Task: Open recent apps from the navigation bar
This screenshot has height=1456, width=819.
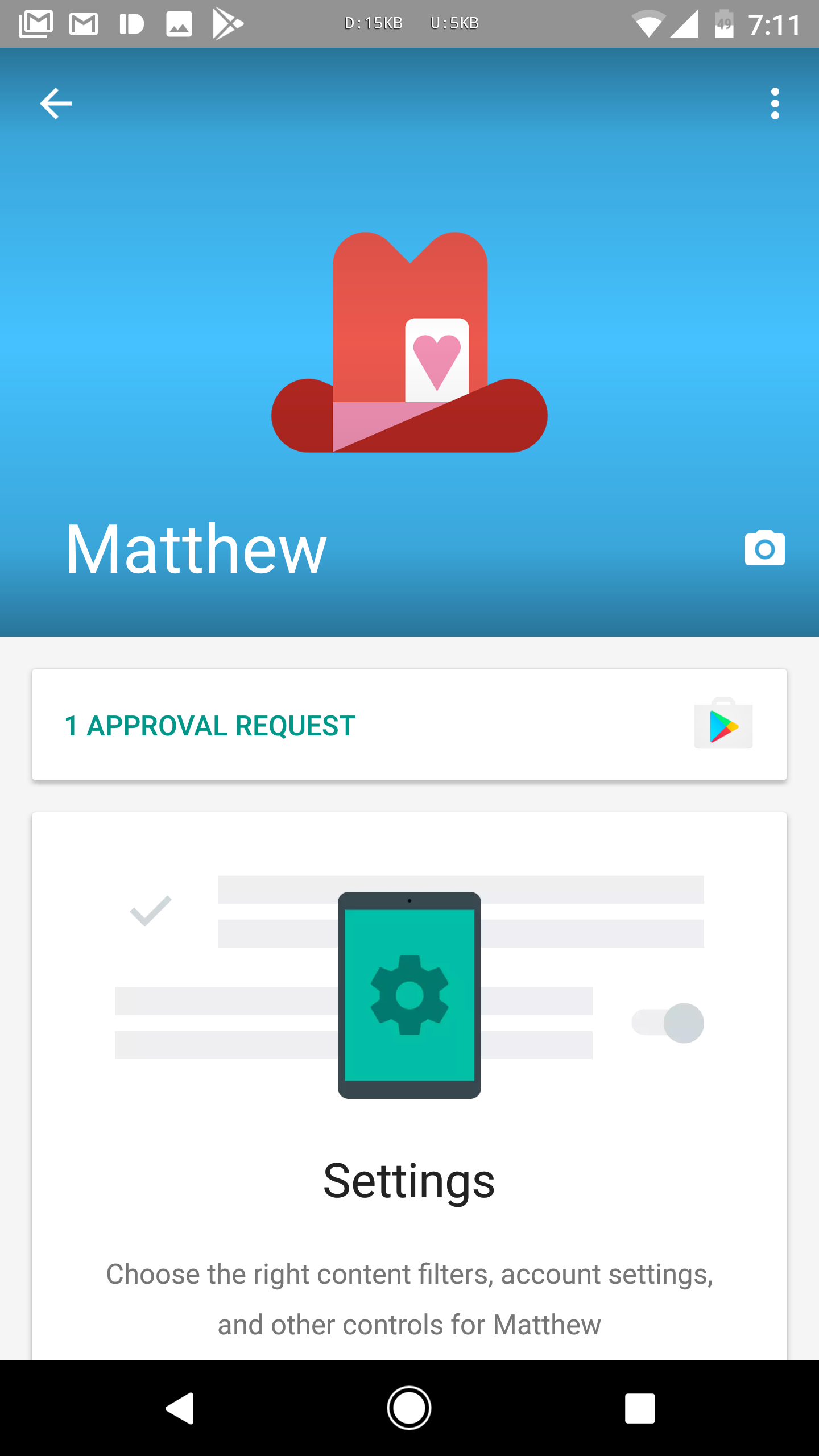Action: pyautogui.click(x=640, y=1408)
